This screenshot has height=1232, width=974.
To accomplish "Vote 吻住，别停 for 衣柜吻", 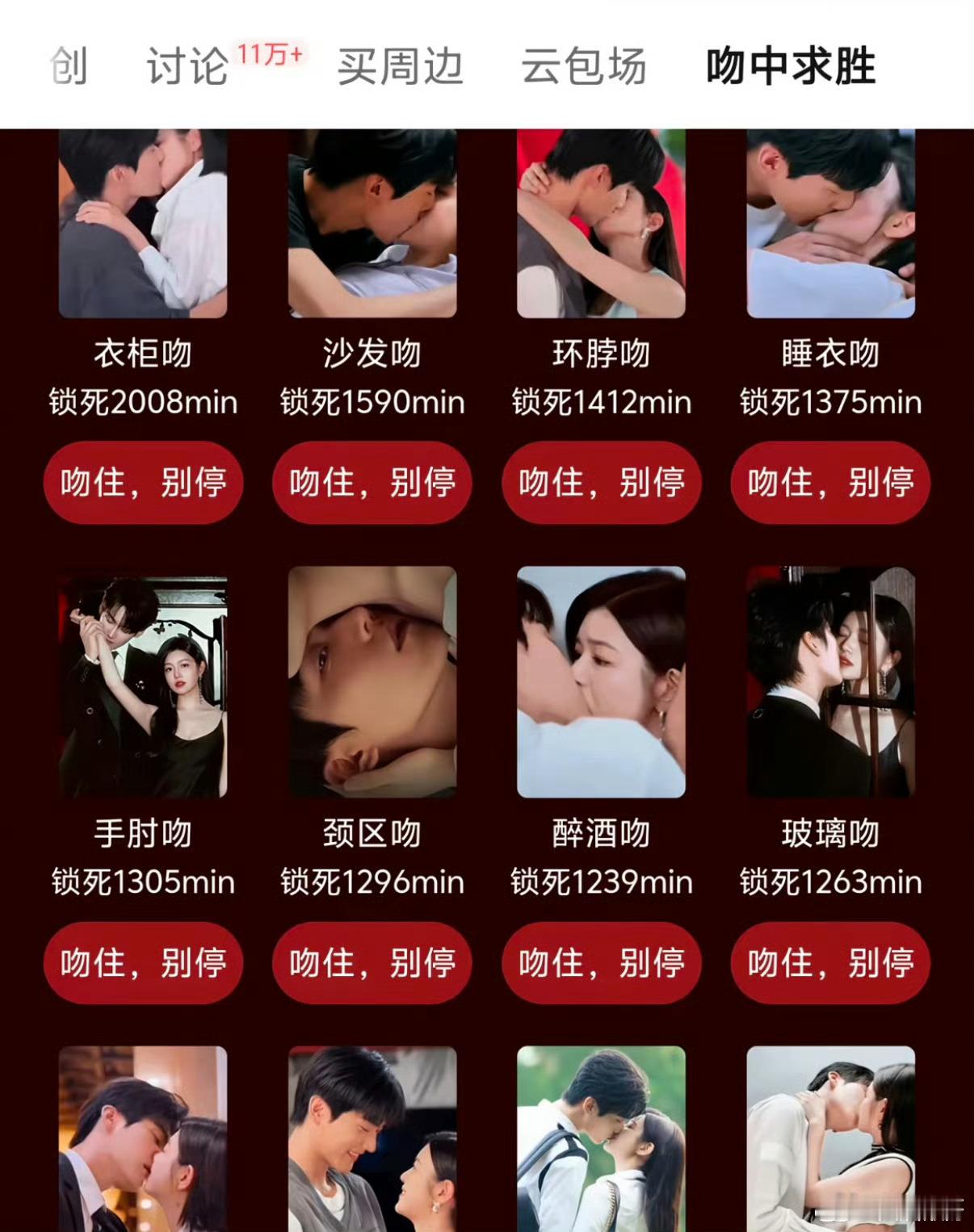I will [x=143, y=482].
